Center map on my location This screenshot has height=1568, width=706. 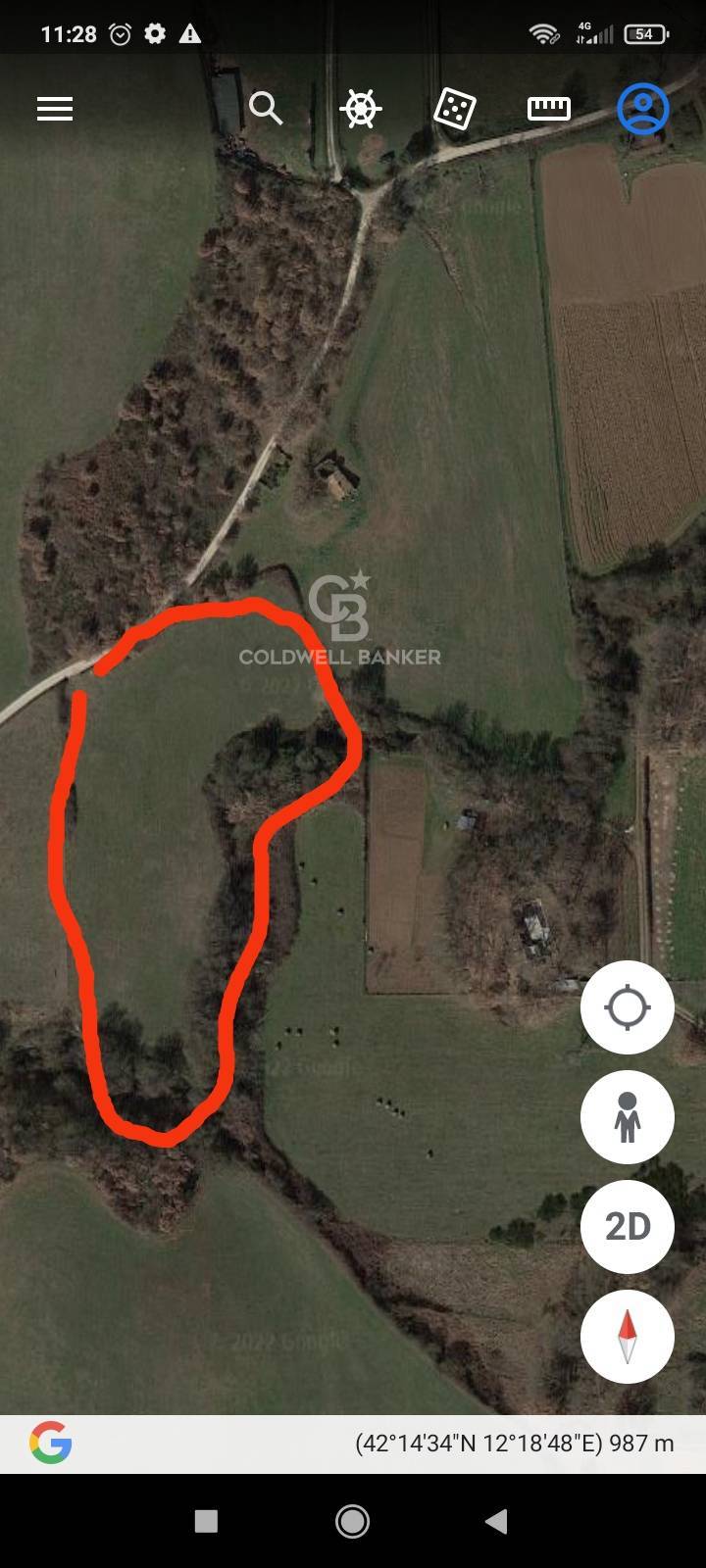coord(628,1007)
